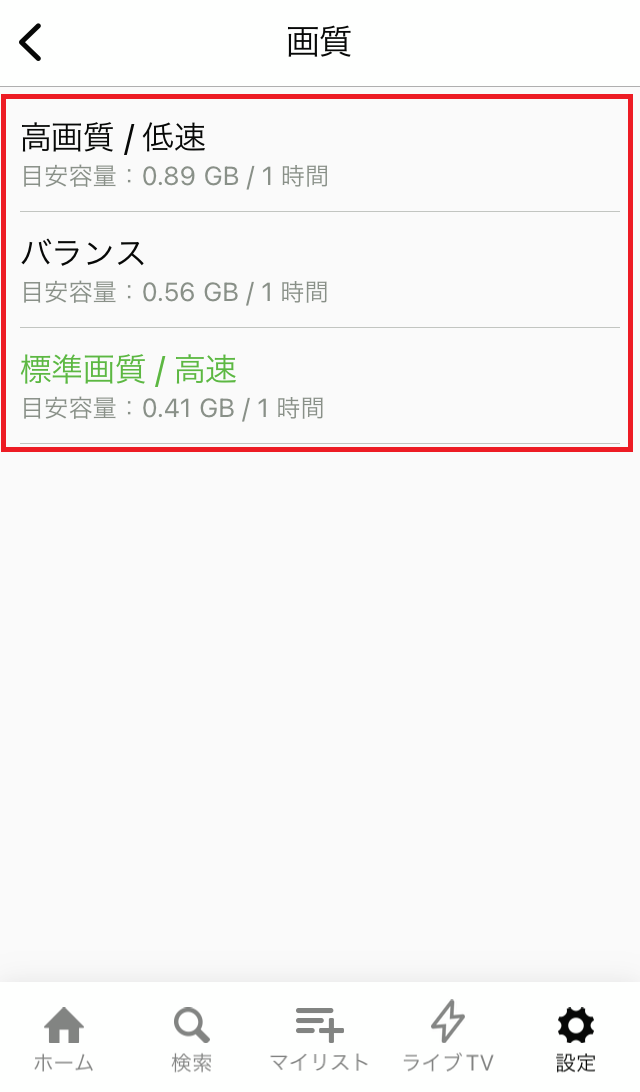The height and width of the screenshot is (1092, 640).
Task: Switch to the ホーム tab
Action: tap(63, 1038)
